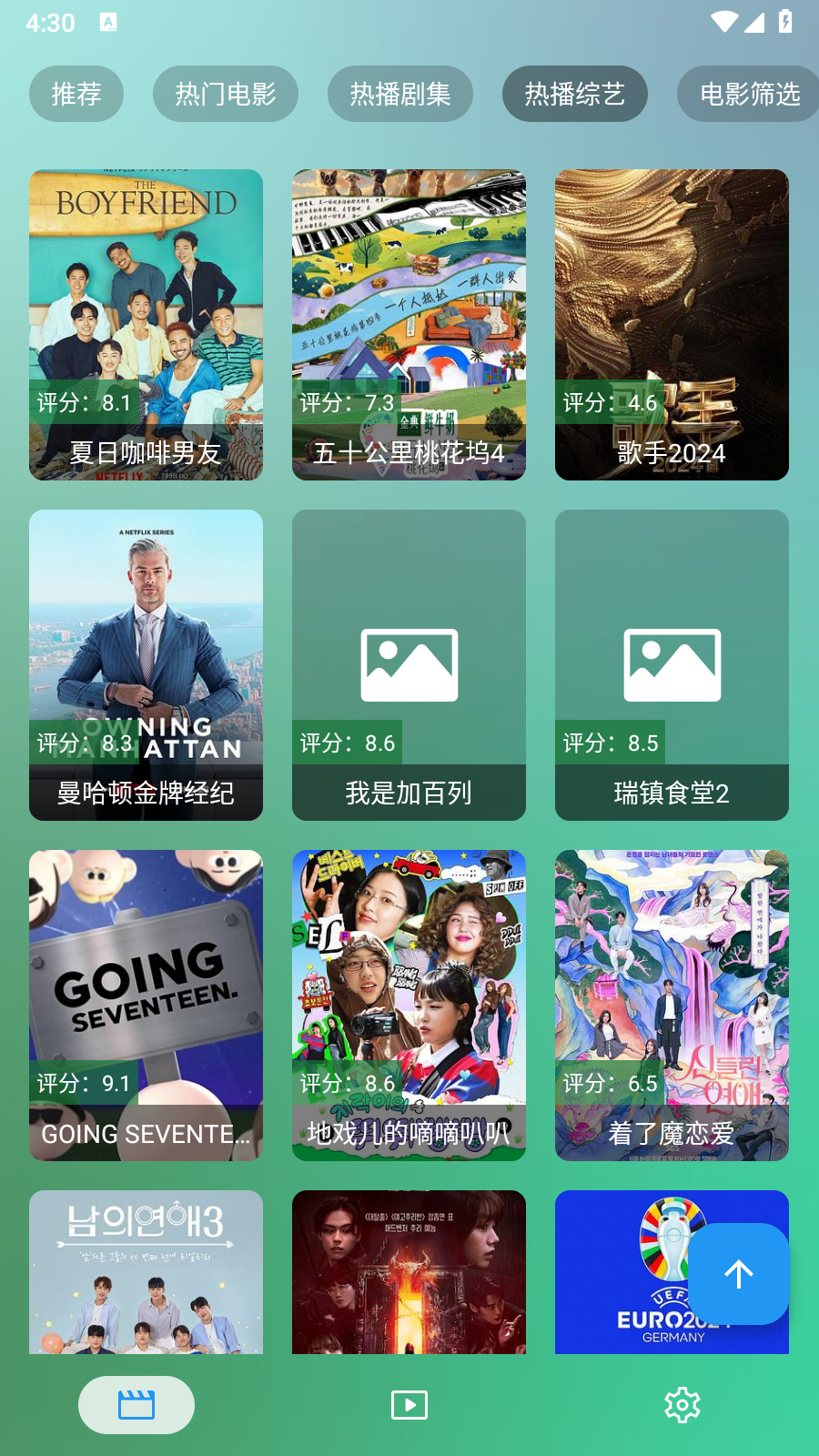Click the placeholder image icon for 瑞镇食堂2
The height and width of the screenshot is (1456, 819).
[671, 662]
